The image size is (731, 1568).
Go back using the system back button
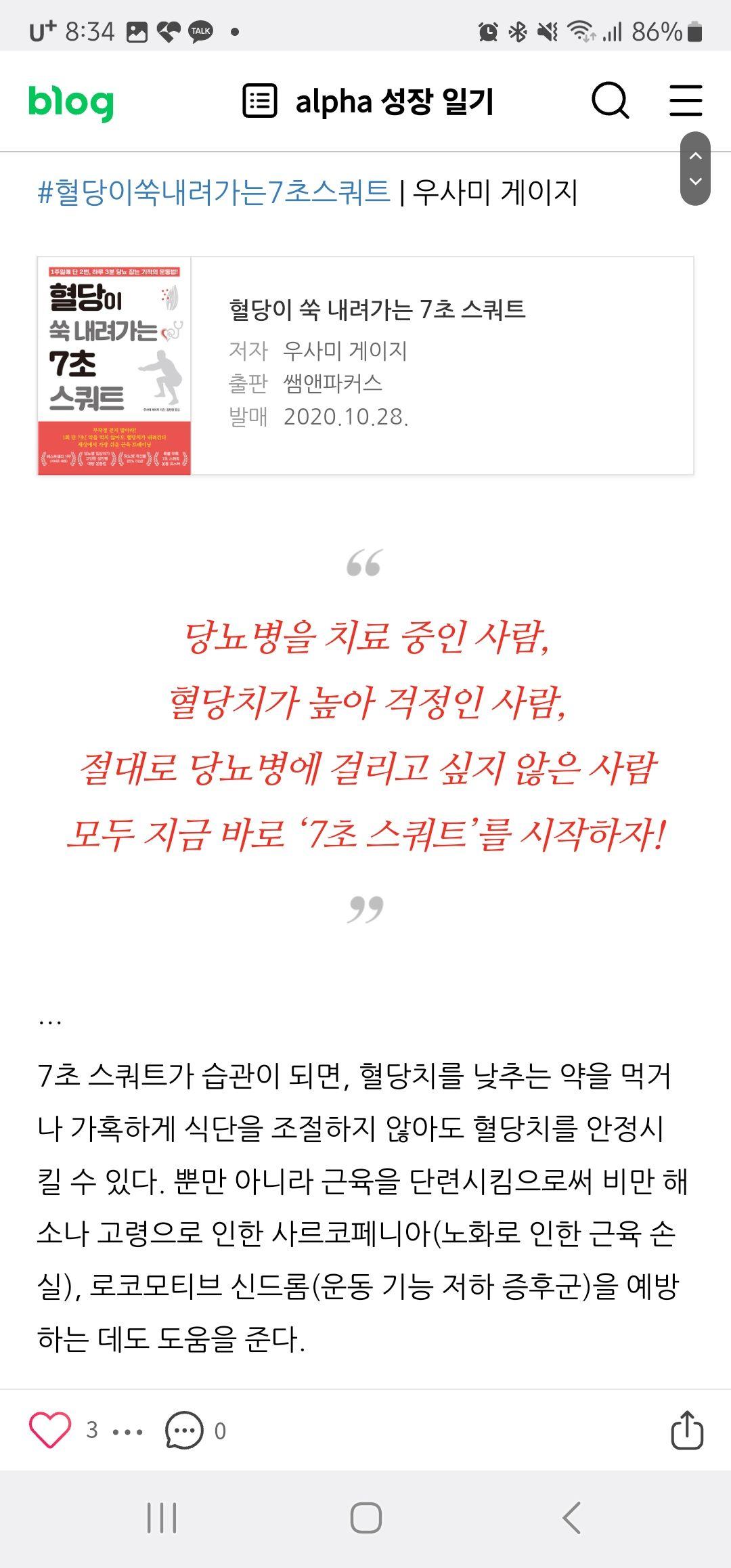[572, 1518]
